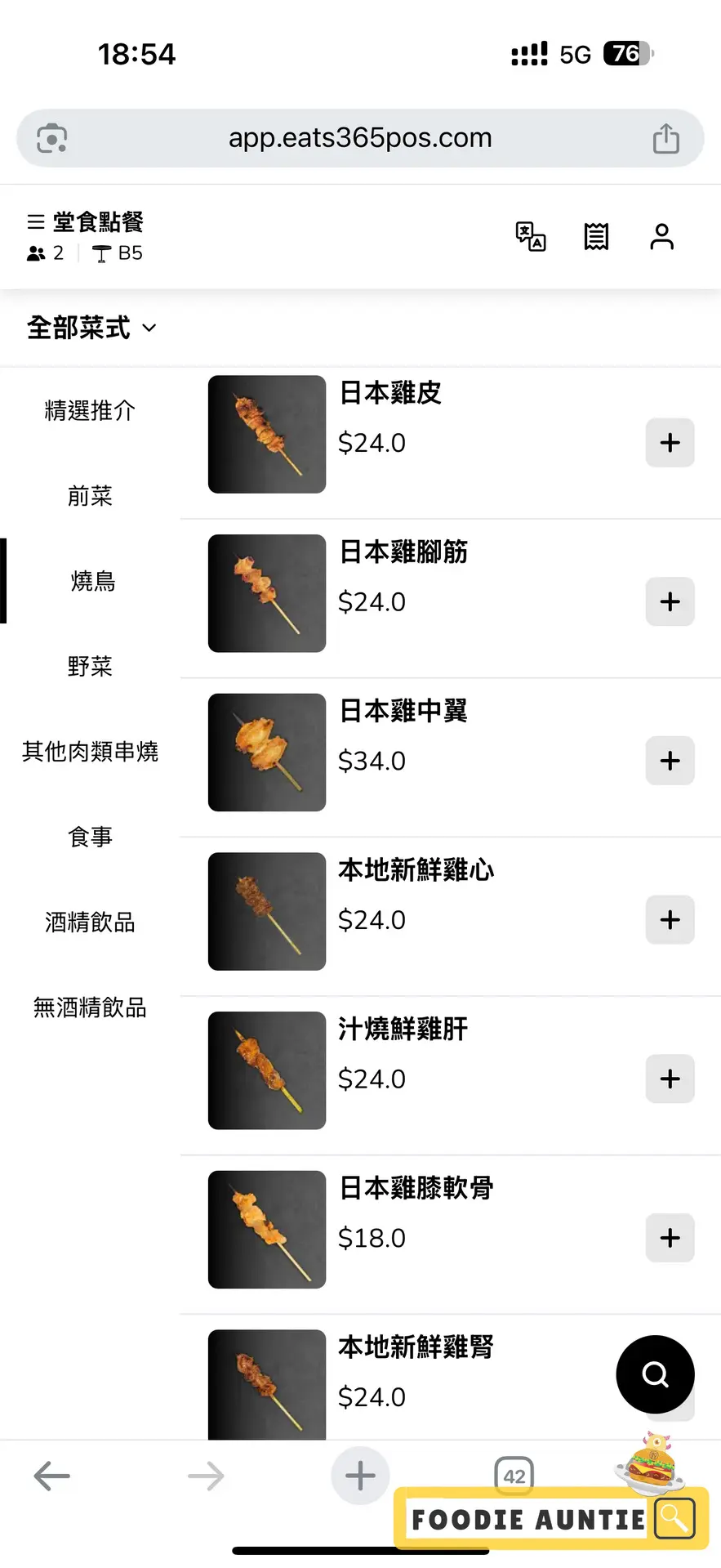The image size is (721, 1568).
Task: Open the 堂食點餐 hamburger menu
Action: click(x=36, y=222)
